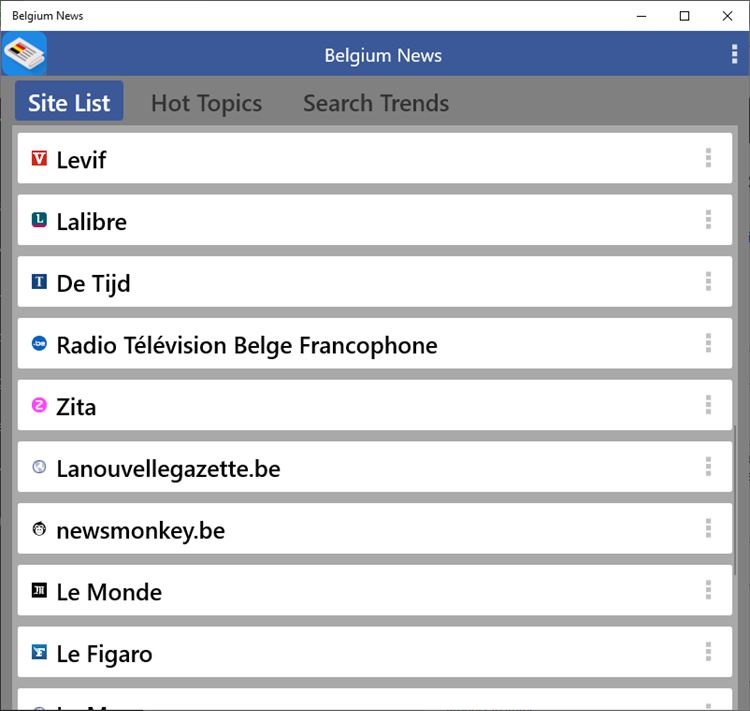
Task: Open Lalibre from the site list
Action: 91,222
